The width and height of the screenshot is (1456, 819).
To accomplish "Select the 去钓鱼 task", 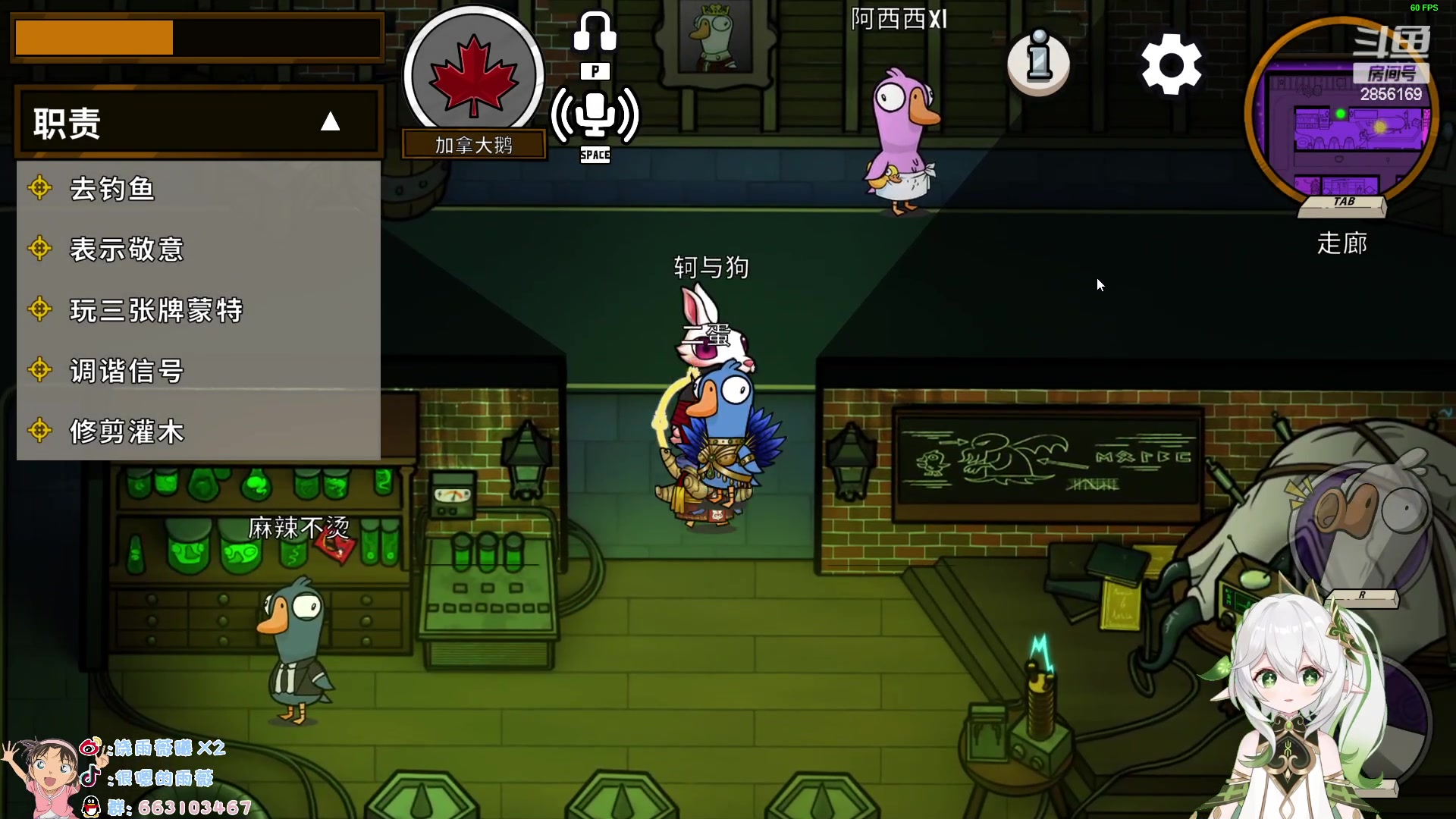I will click(x=112, y=189).
